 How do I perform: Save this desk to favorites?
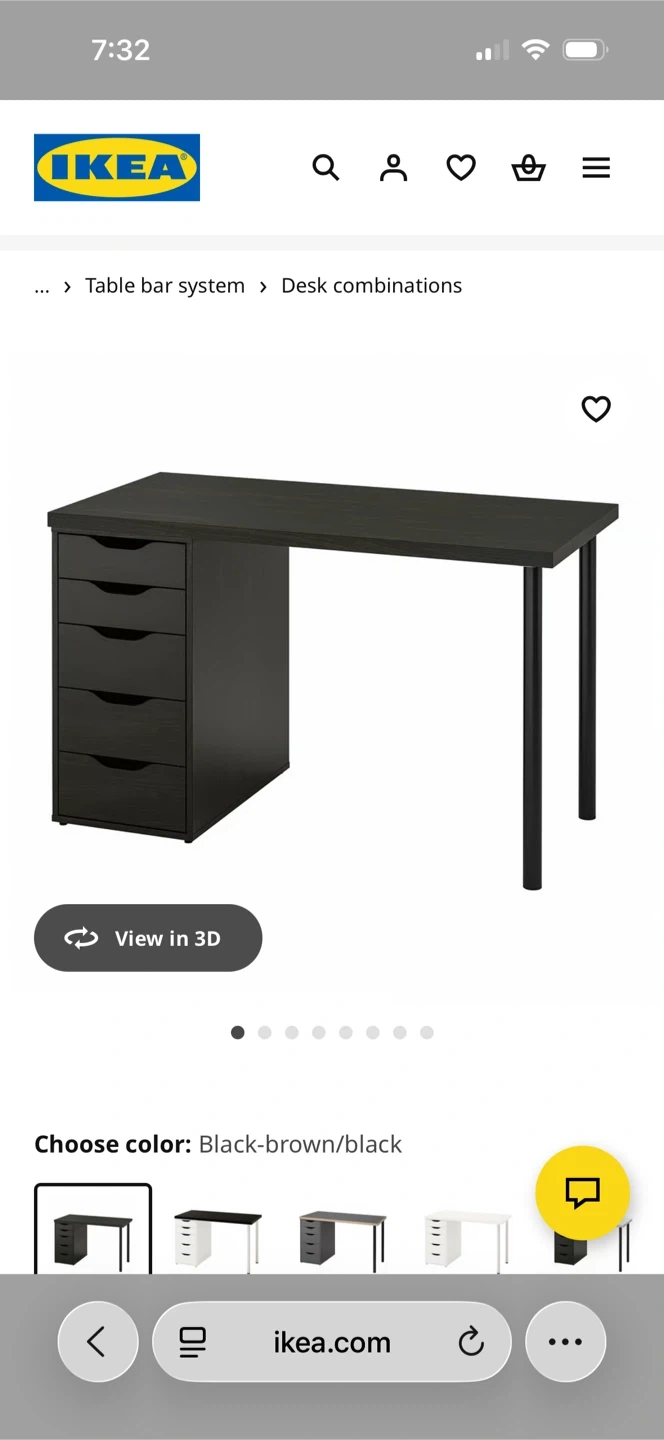click(x=596, y=409)
